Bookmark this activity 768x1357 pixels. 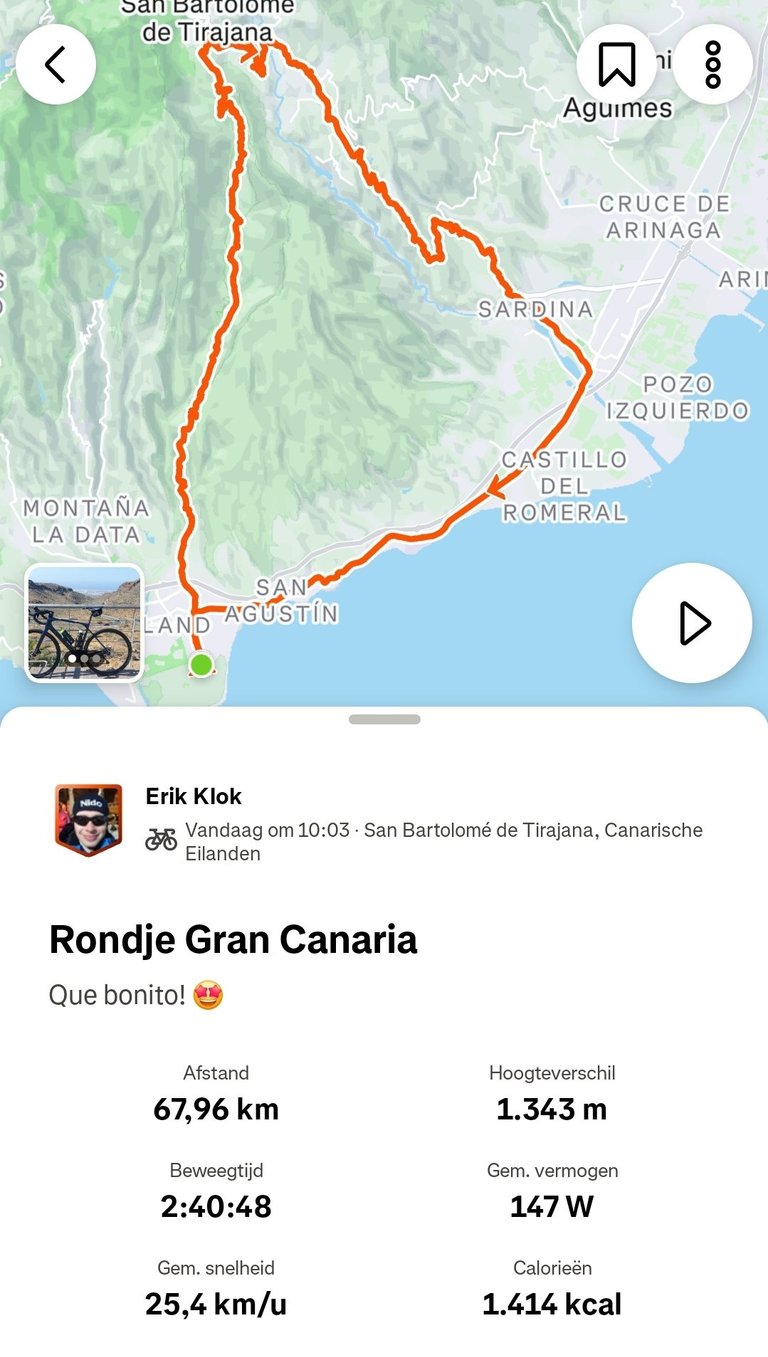pyautogui.click(x=617, y=65)
